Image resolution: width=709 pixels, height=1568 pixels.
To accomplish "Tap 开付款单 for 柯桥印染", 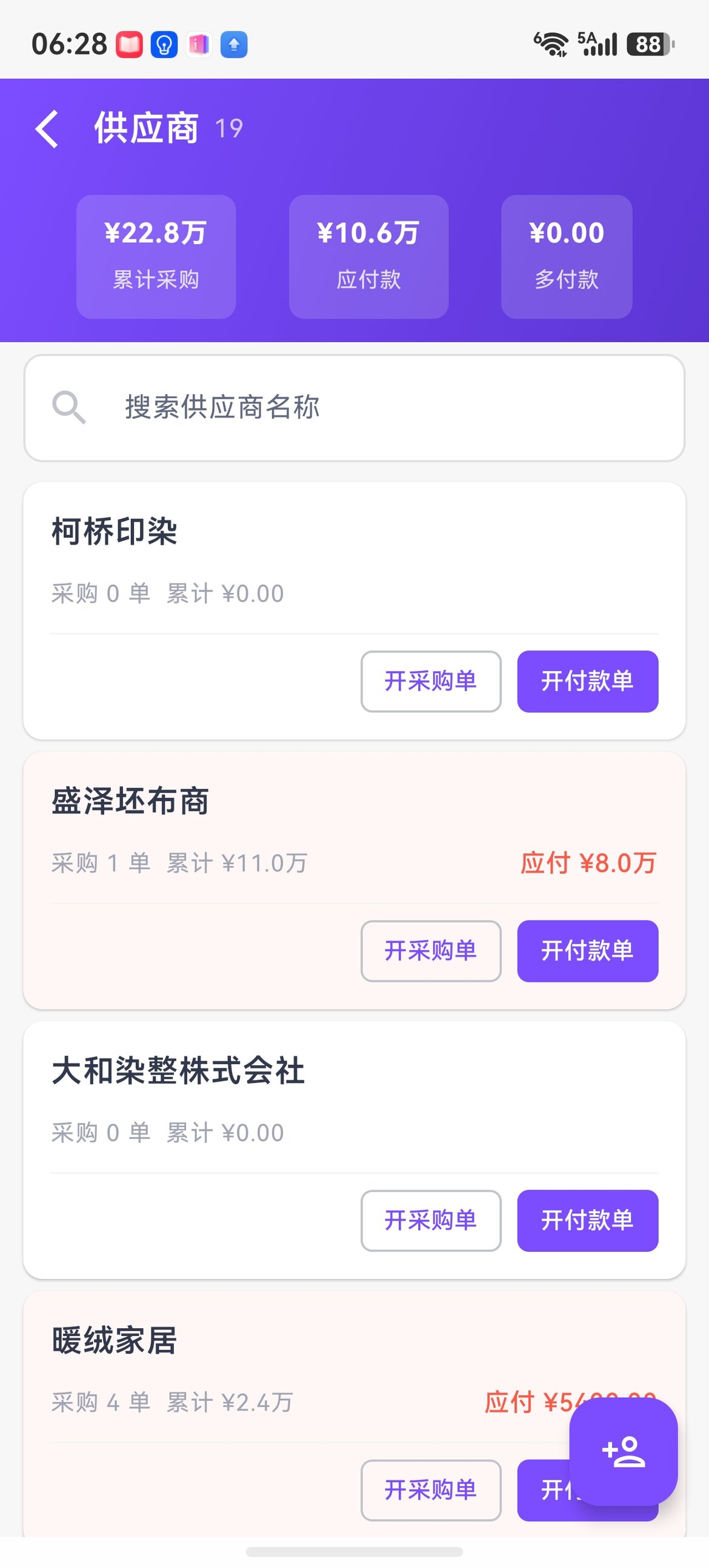I will coord(587,682).
